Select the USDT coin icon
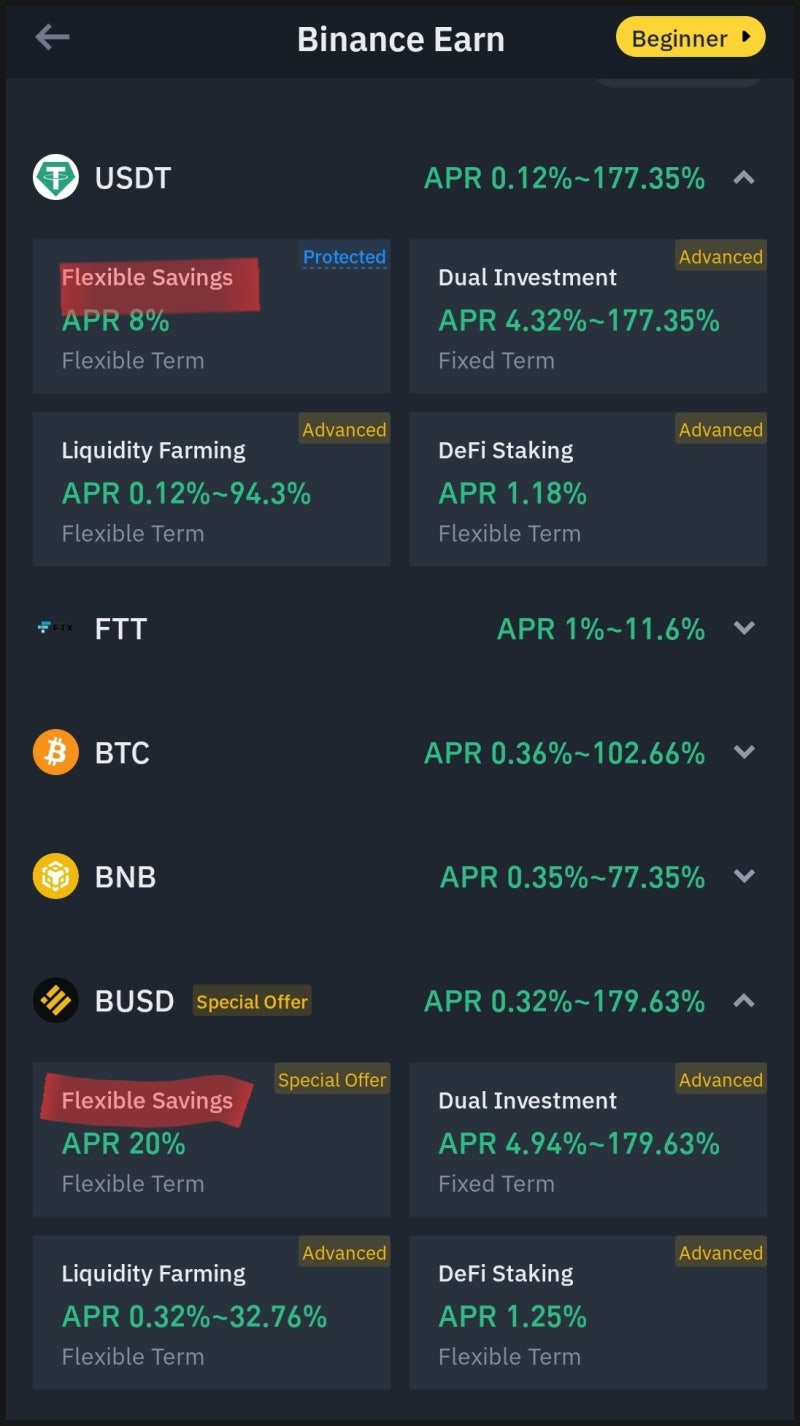The image size is (800, 1426). coord(56,177)
